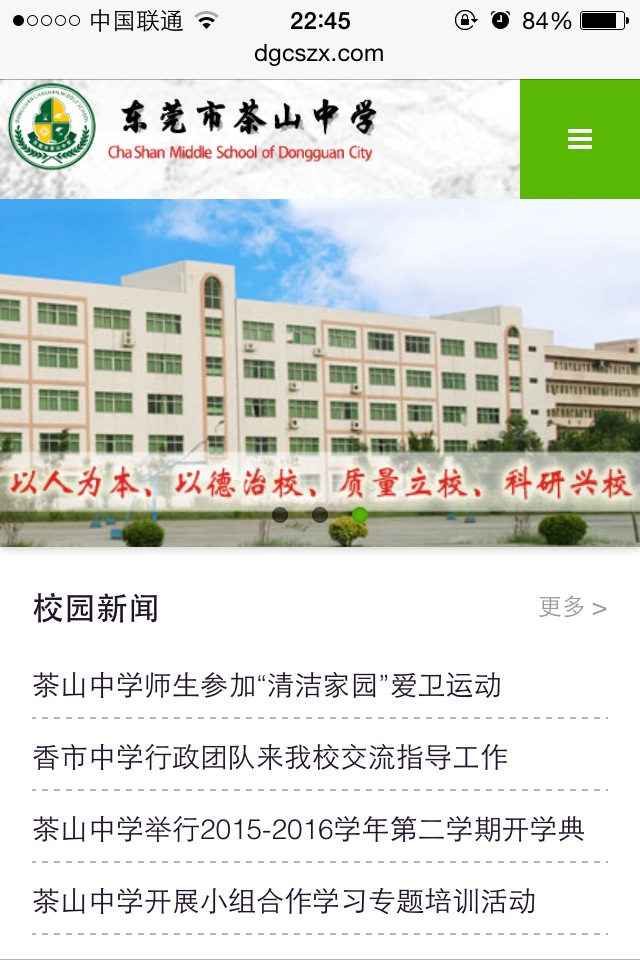Open news about 香市中学行政团队来我校交流
Screen dimensions: 640x960
coord(270,757)
